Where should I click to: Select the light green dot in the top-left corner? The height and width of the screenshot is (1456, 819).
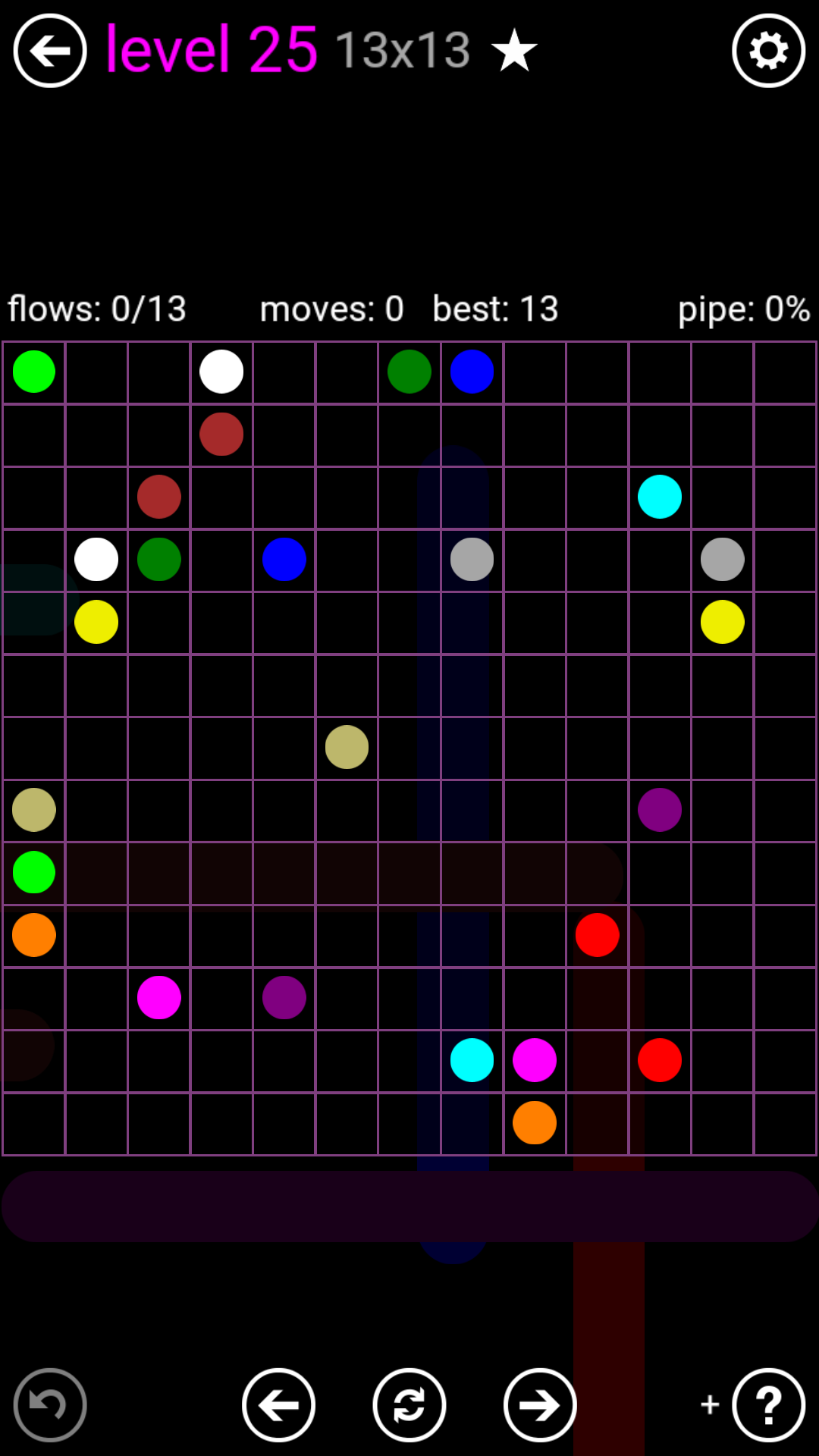coord(34,372)
